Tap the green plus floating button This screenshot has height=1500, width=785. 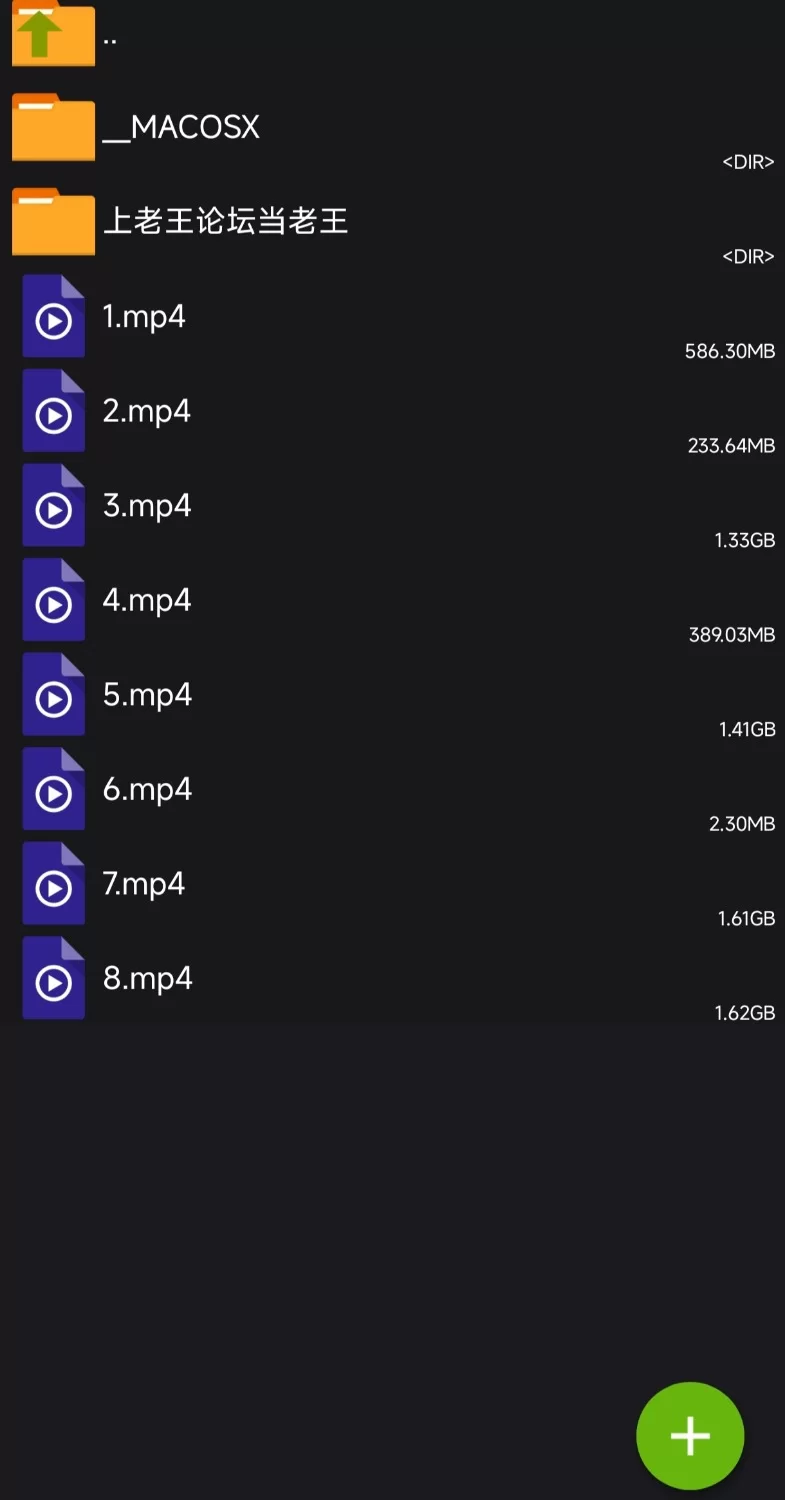(690, 1436)
